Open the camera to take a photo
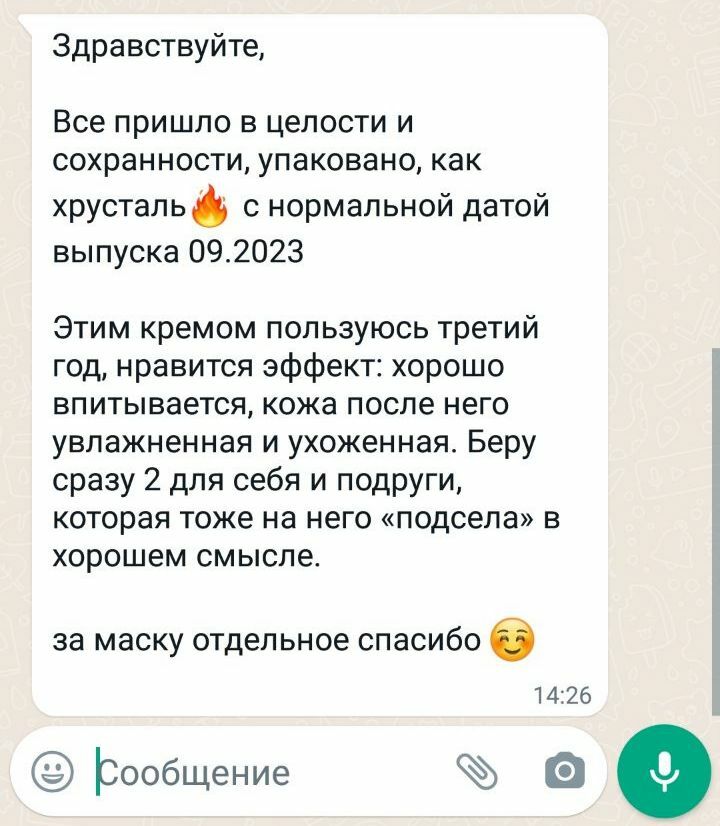 [565, 771]
